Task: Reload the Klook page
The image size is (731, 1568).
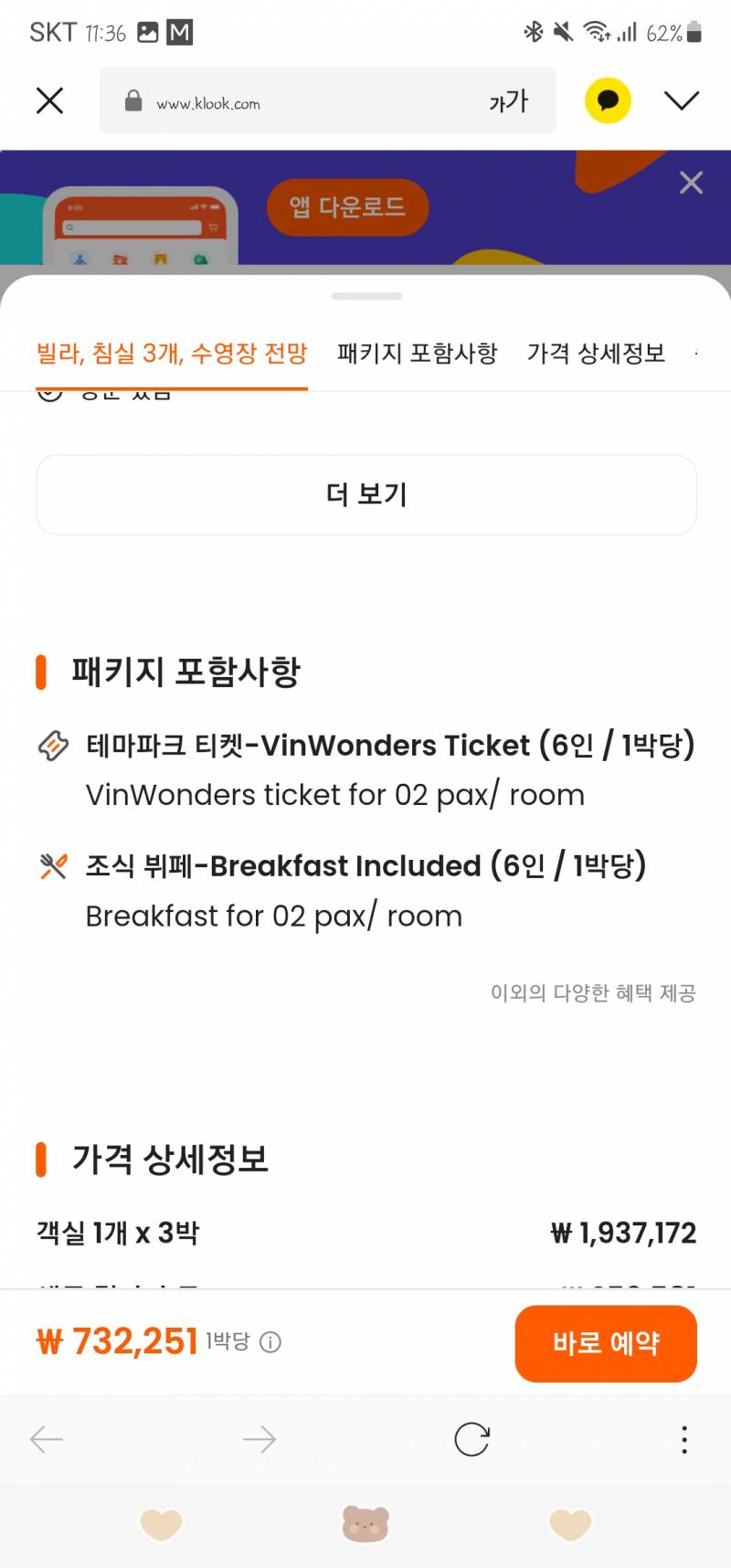Action: click(x=471, y=1440)
